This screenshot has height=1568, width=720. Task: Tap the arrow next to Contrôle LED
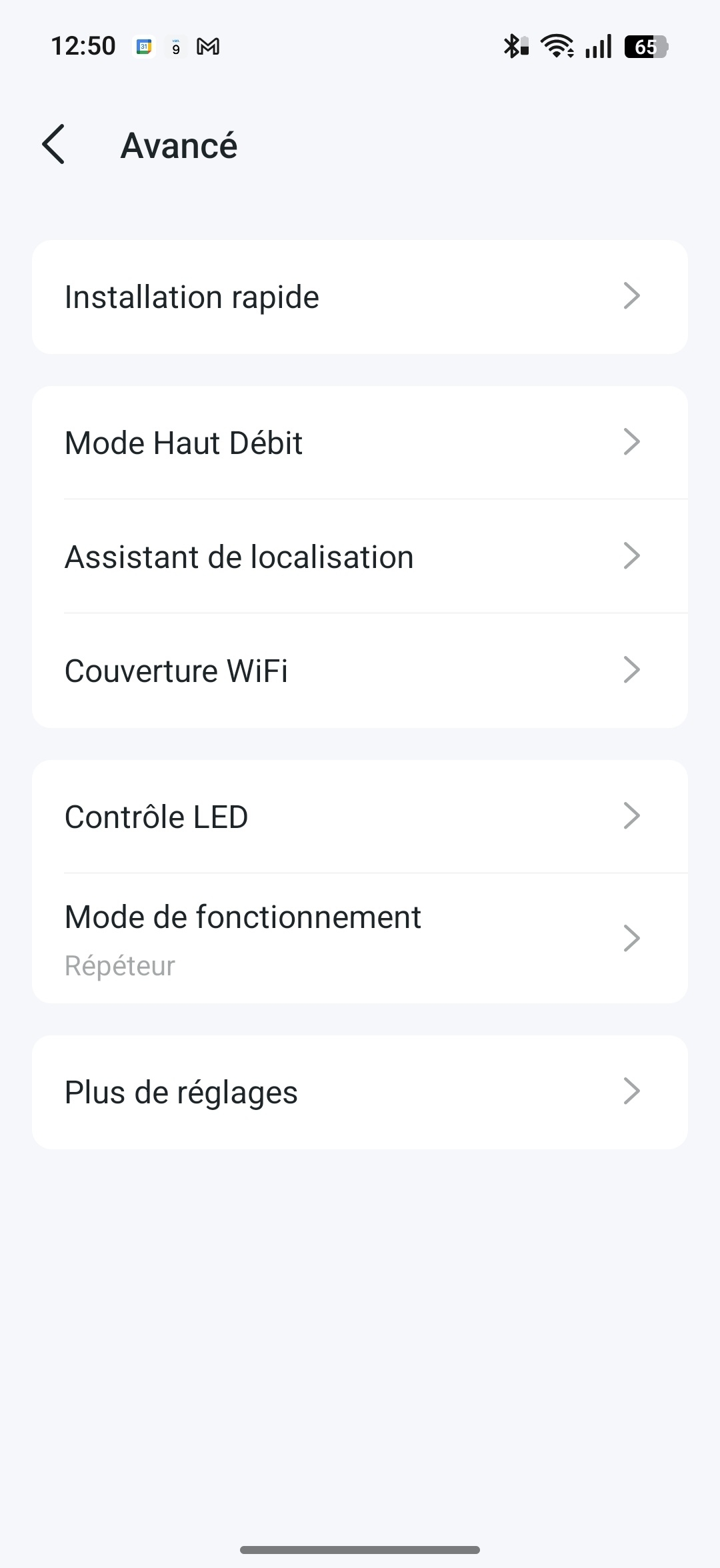click(632, 816)
